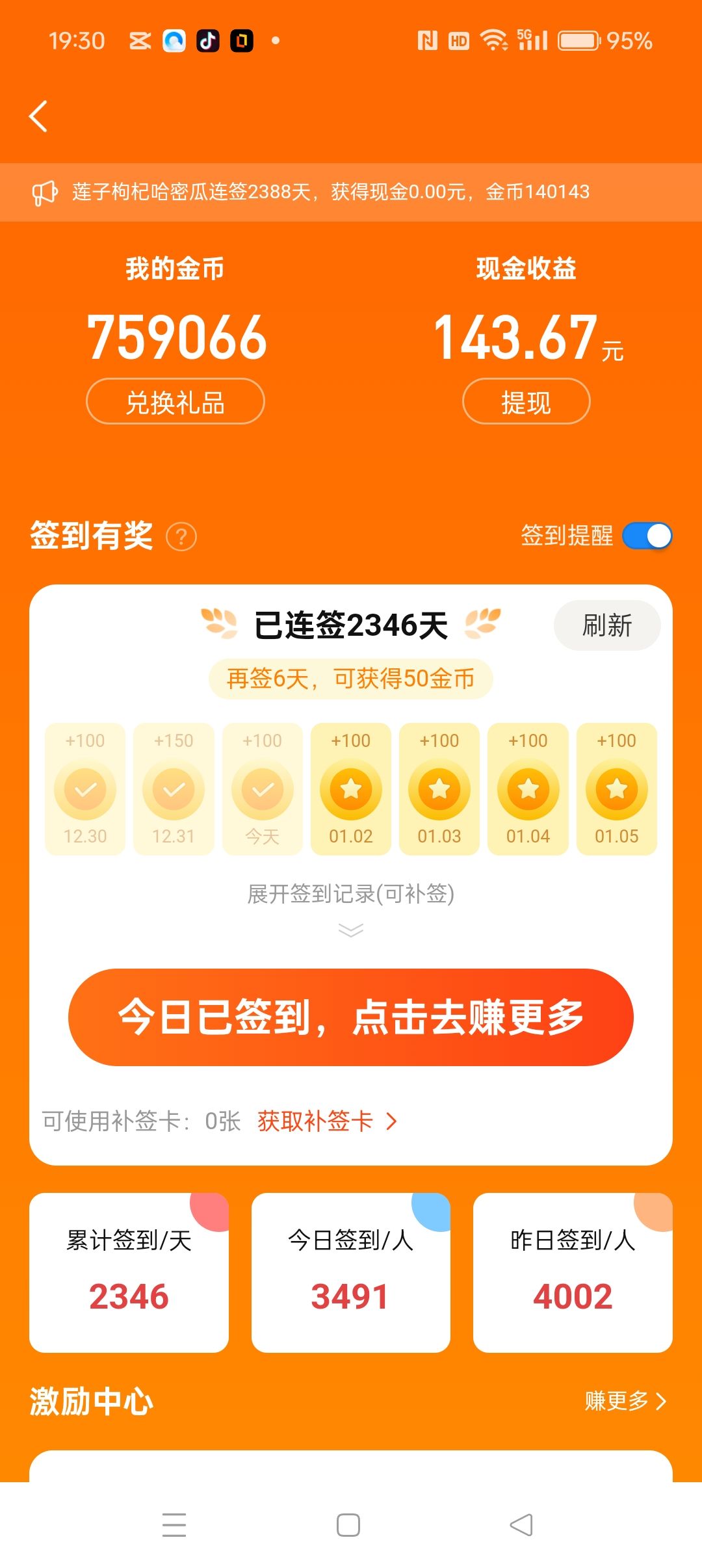The height and width of the screenshot is (1568, 702).
Task: Open 赚更多 in 激励中心
Action: tap(625, 1401)
